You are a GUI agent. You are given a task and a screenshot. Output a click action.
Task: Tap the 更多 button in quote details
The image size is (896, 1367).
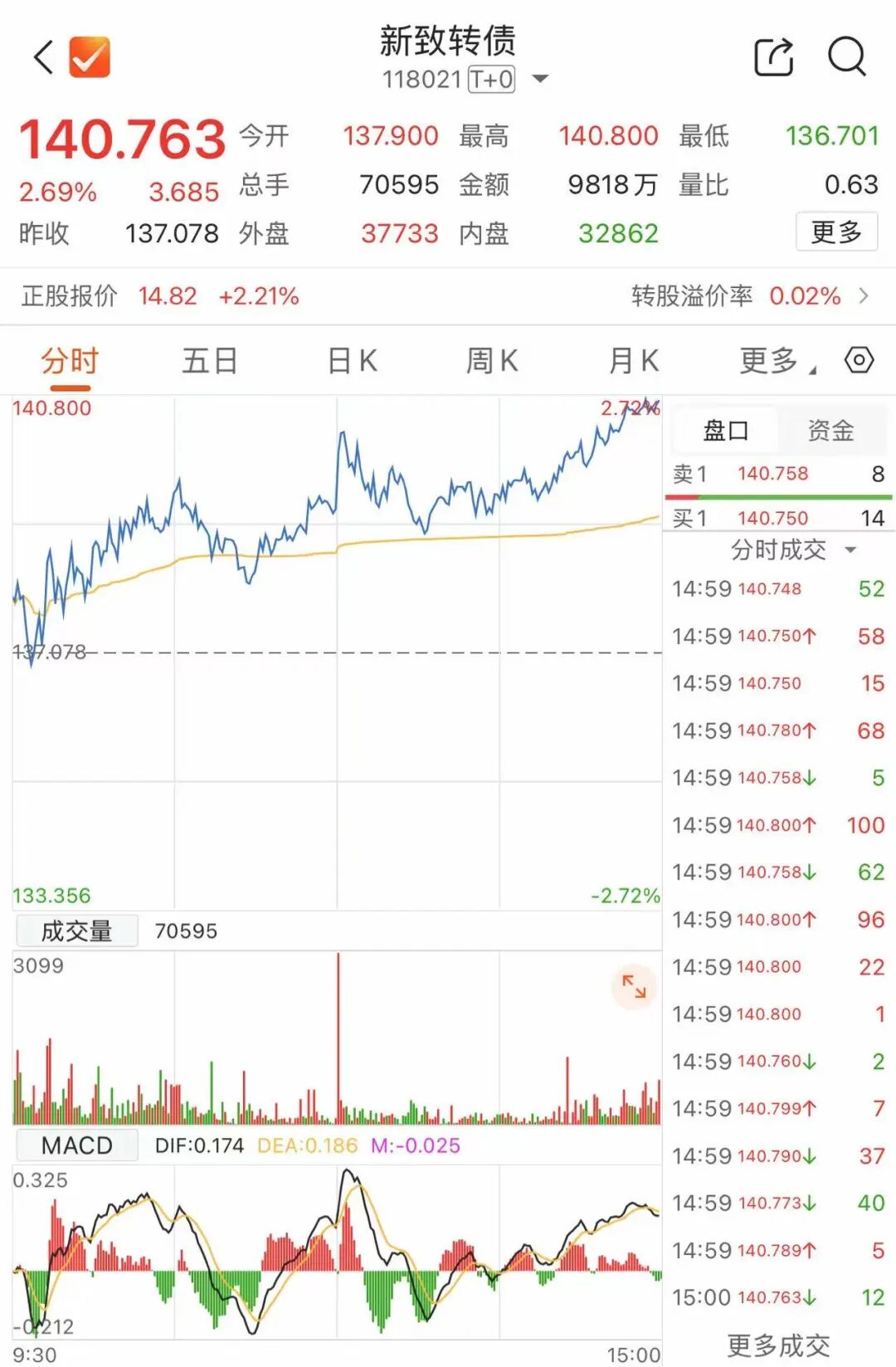coord(836,232)
